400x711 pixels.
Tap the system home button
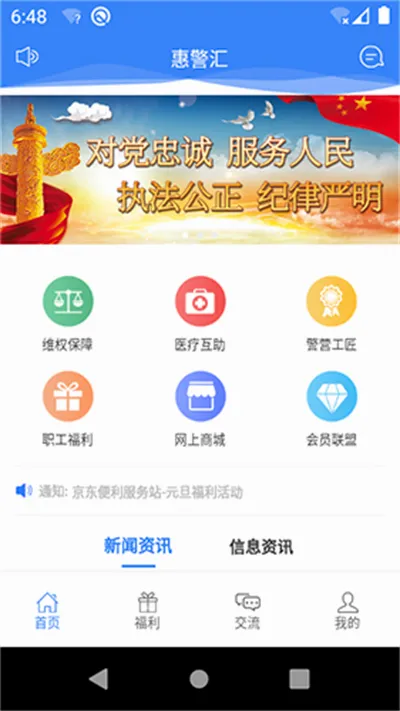(199, 679)
